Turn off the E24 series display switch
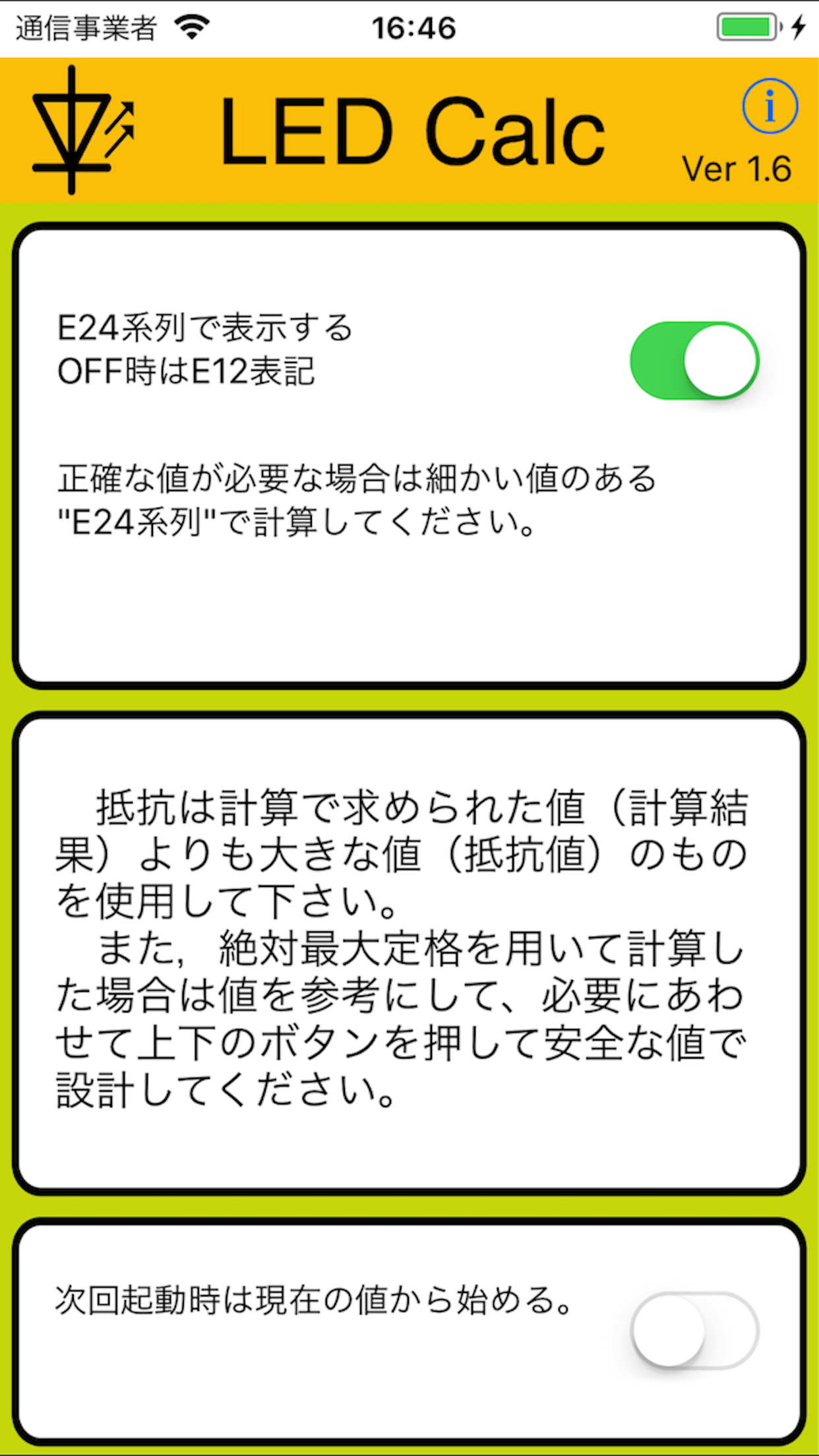819x1456 pixels. 694,361
